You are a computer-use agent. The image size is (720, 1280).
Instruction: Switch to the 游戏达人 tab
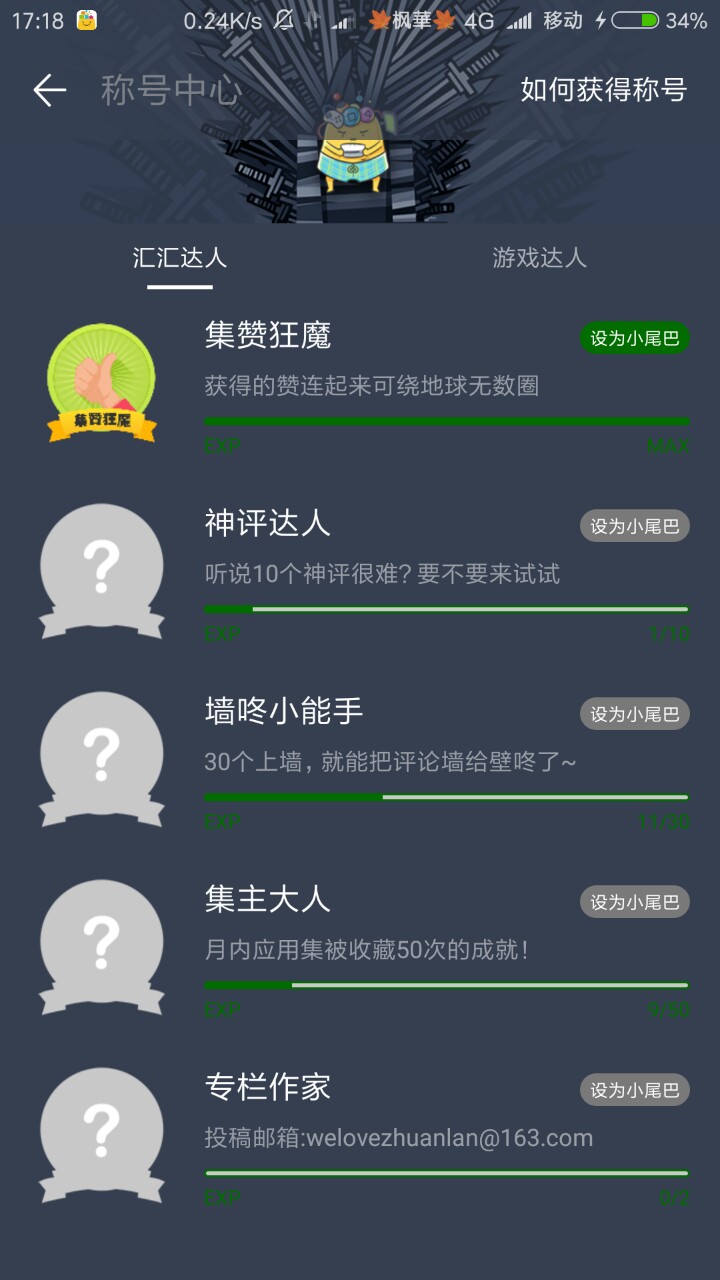[539, 258]
